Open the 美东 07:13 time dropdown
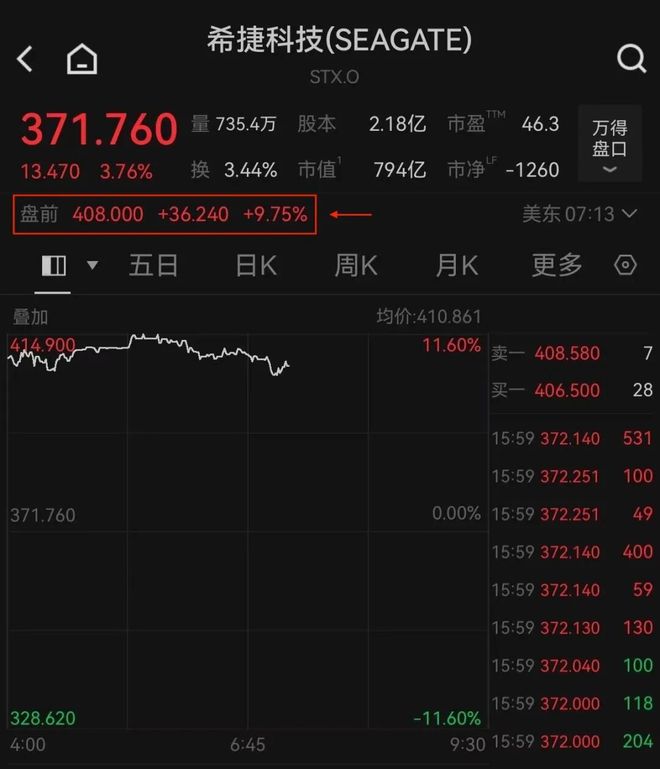660x769 pixels. 580,213
